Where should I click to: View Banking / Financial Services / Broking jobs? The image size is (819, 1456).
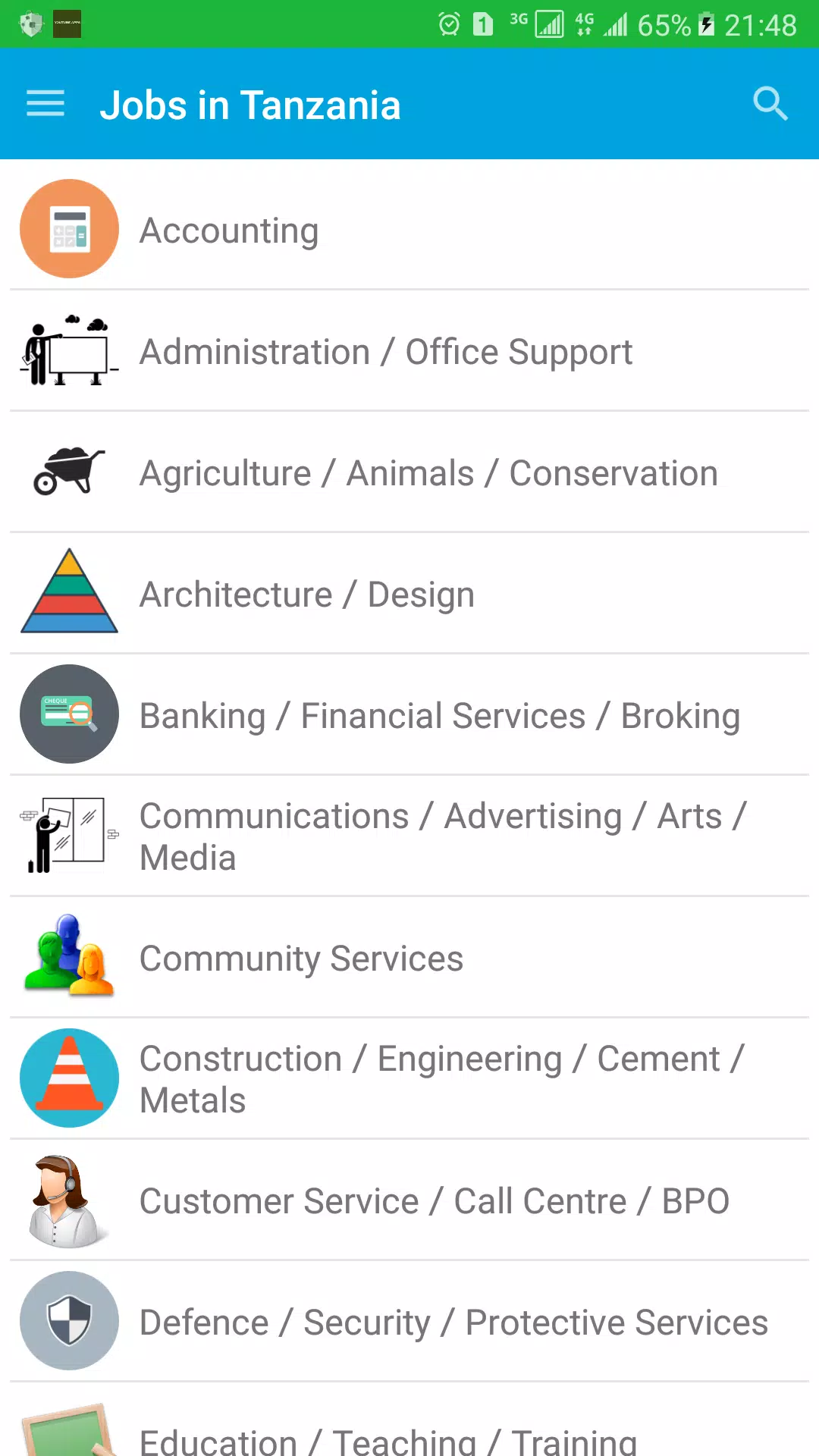409,714
